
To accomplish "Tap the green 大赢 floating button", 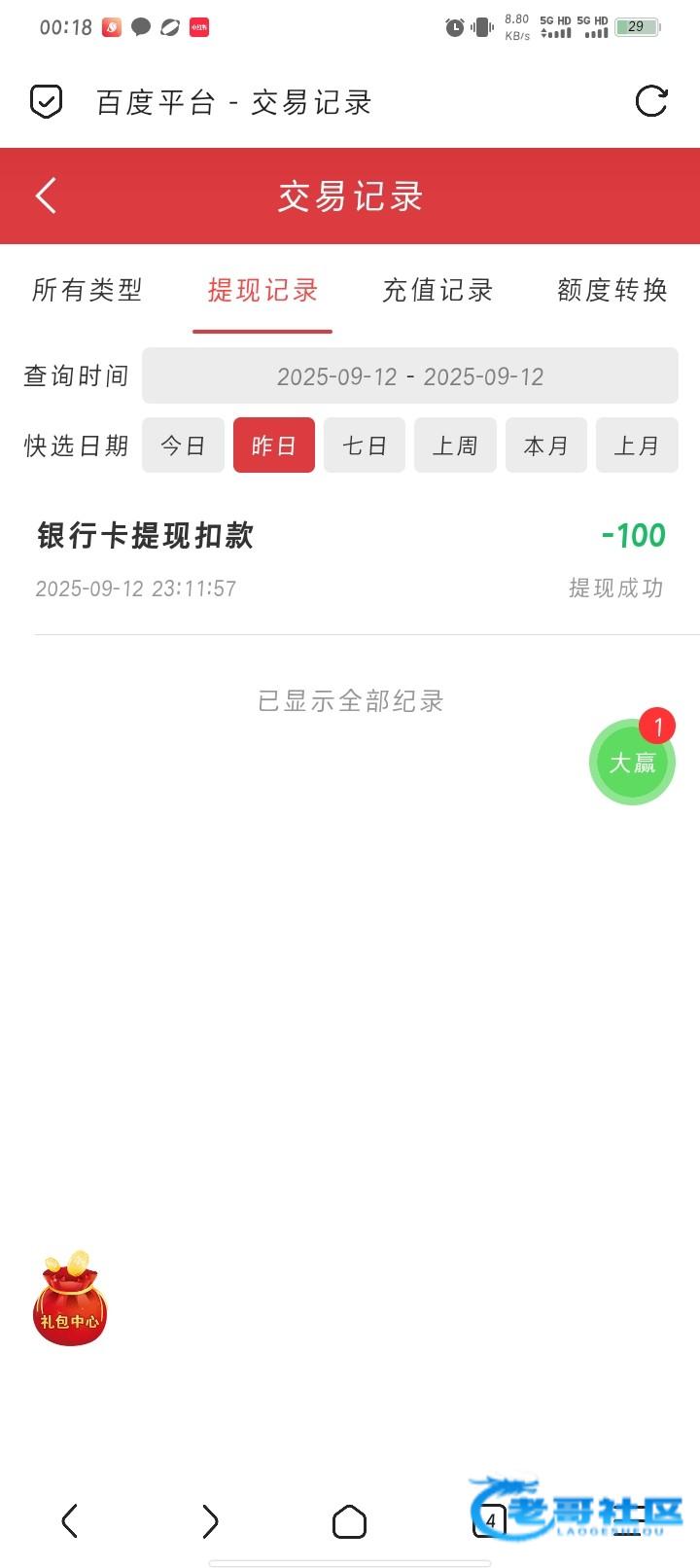I will [x=632, y=763].
